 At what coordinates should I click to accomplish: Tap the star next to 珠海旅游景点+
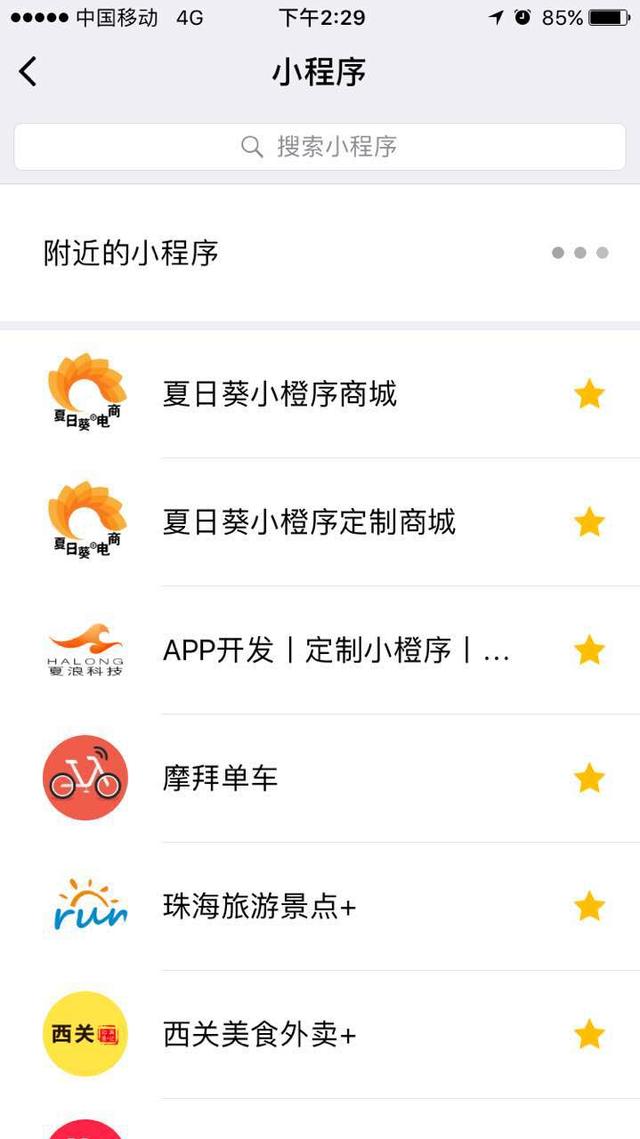click(x=589, y=906)
